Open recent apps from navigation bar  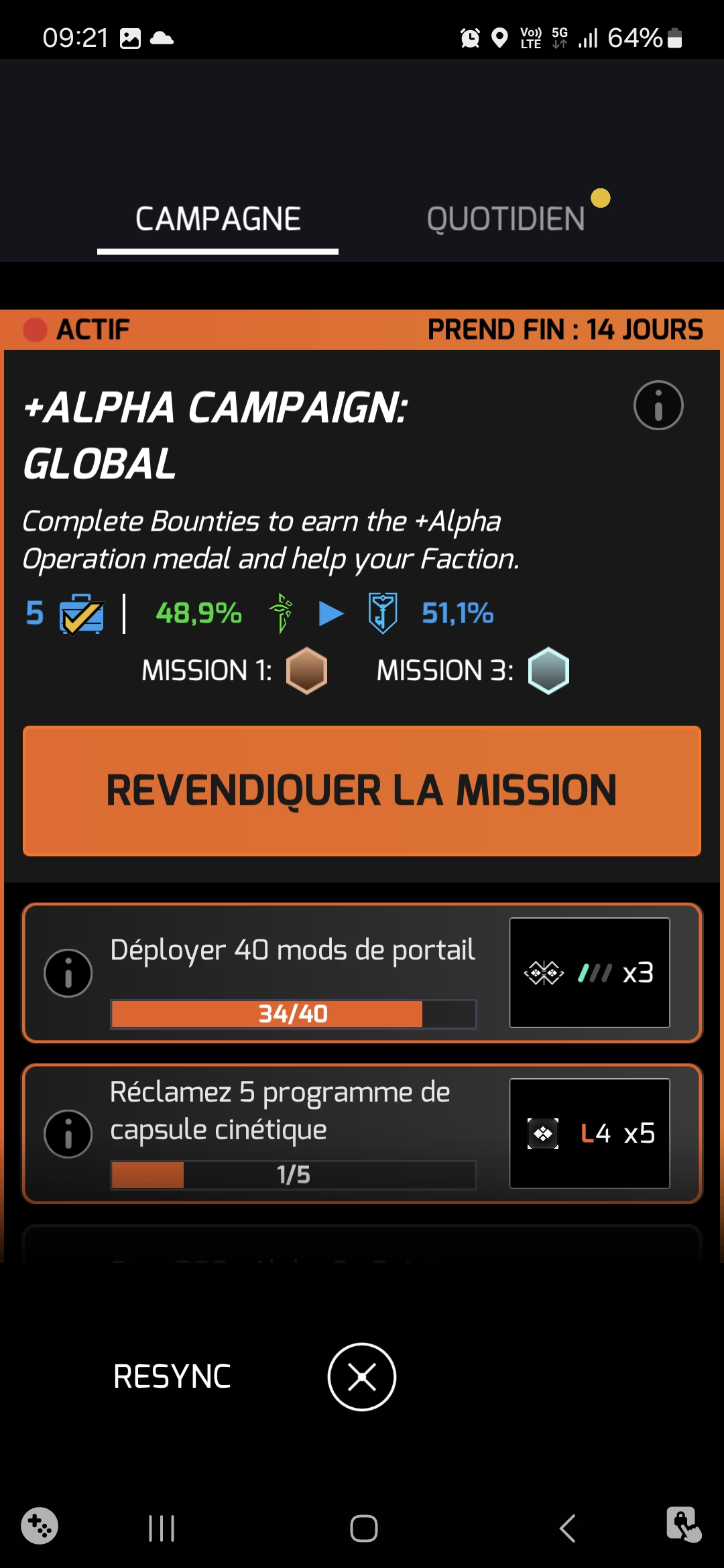[162, 1528]
